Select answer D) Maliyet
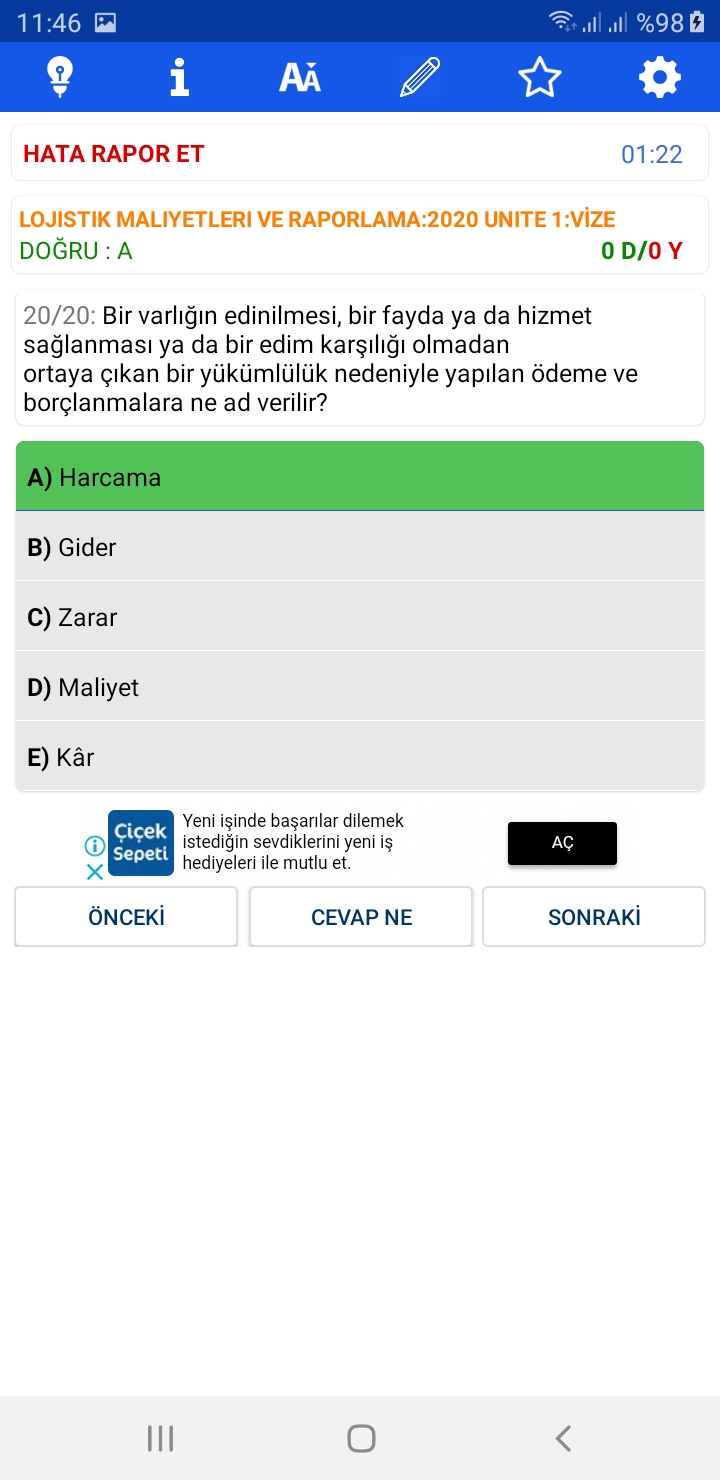Viewport: 720px width, 1480px height. (360, 687)
